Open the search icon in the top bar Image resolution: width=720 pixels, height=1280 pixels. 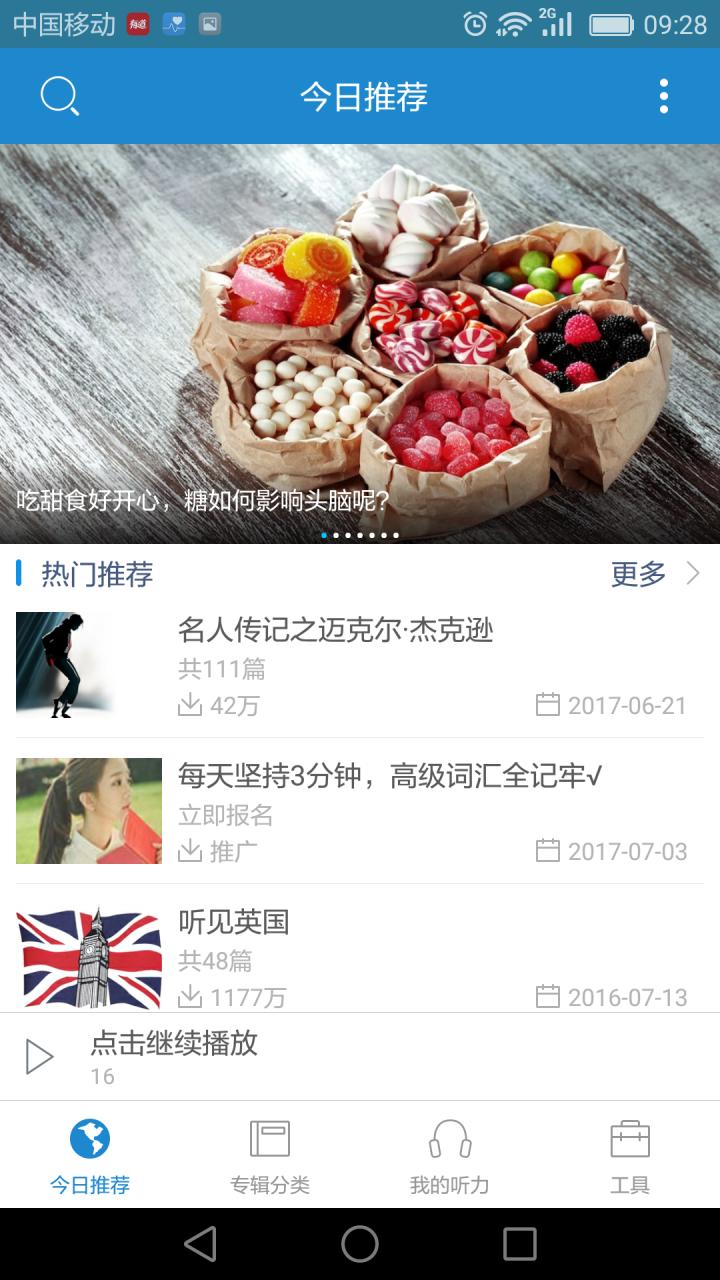click(60, 96)
